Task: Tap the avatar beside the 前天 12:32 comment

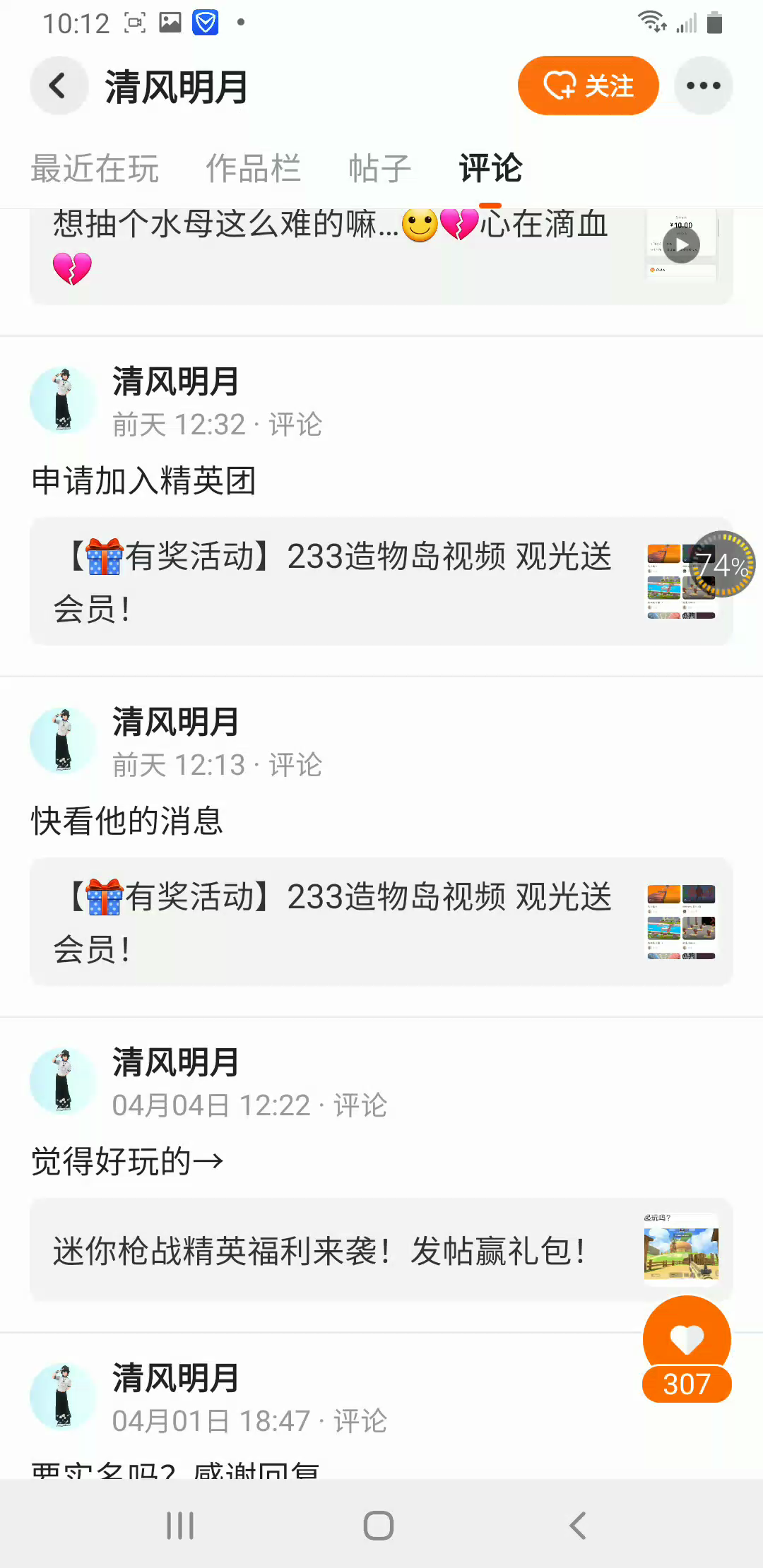Action: pyautogui.click(x=64, y=400)
